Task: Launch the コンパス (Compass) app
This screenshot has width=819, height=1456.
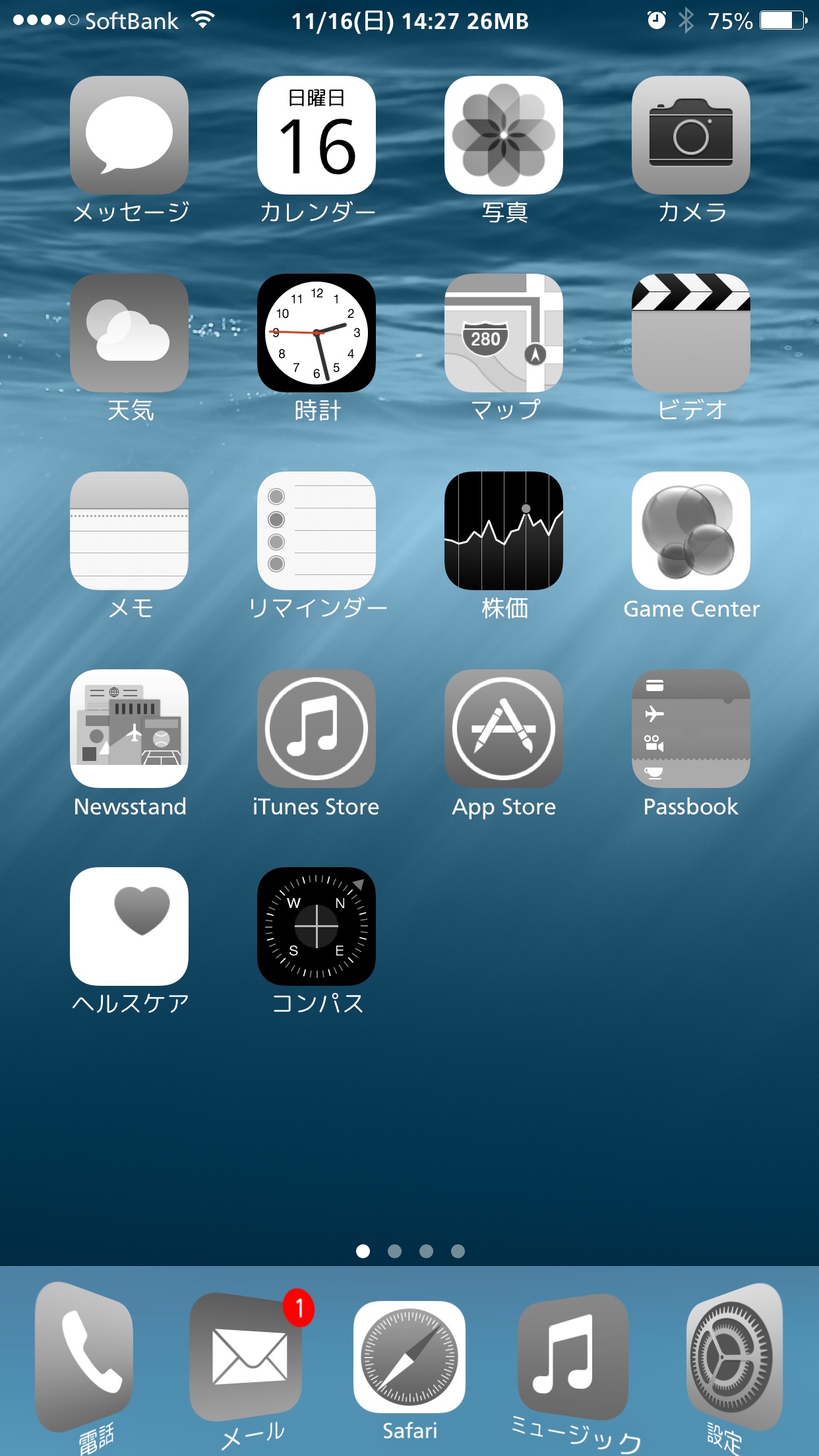Action: pyautogui.click(x=317, y=926)
